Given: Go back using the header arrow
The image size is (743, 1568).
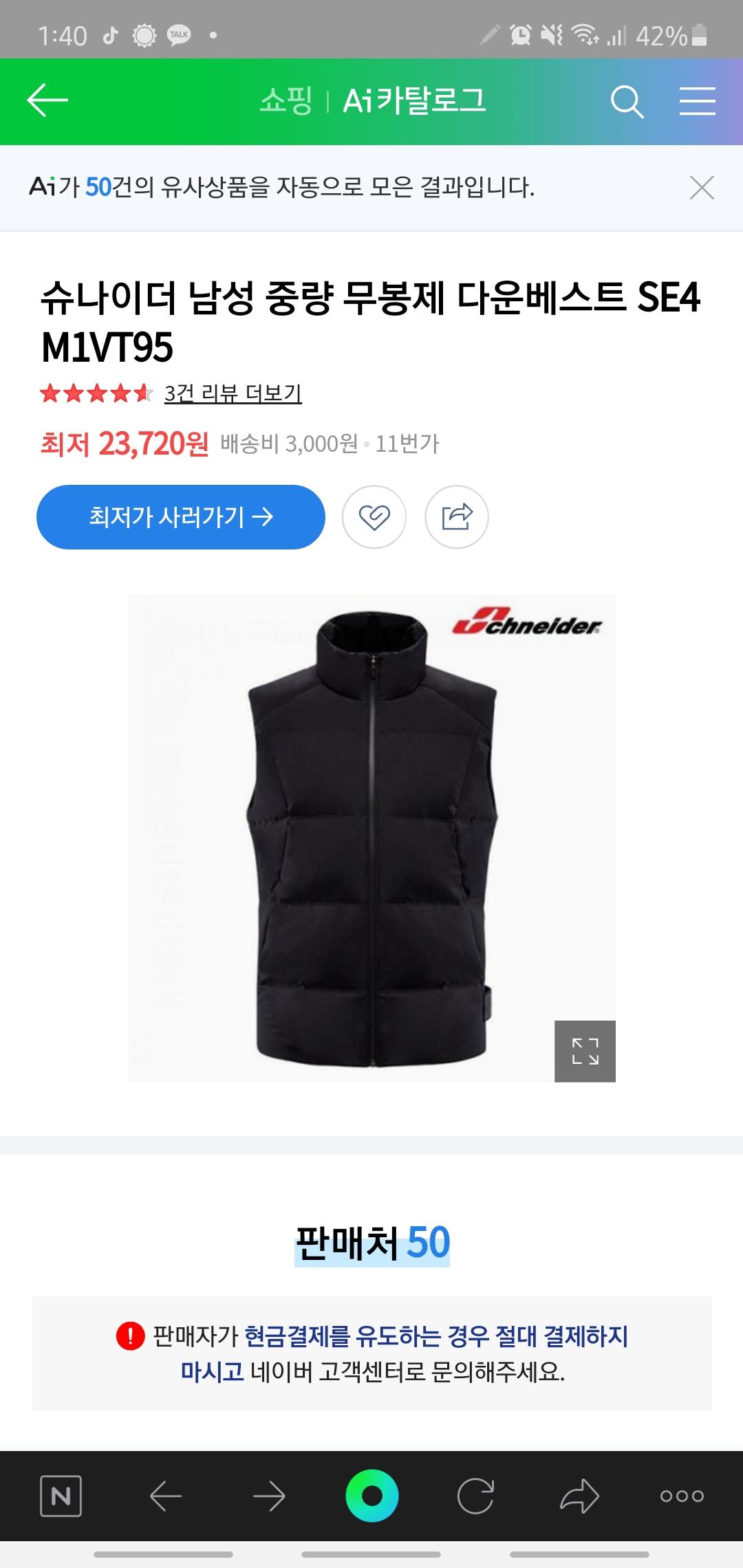Looking at the screenshot, I should pyautogui.click(x=47, y=101).
